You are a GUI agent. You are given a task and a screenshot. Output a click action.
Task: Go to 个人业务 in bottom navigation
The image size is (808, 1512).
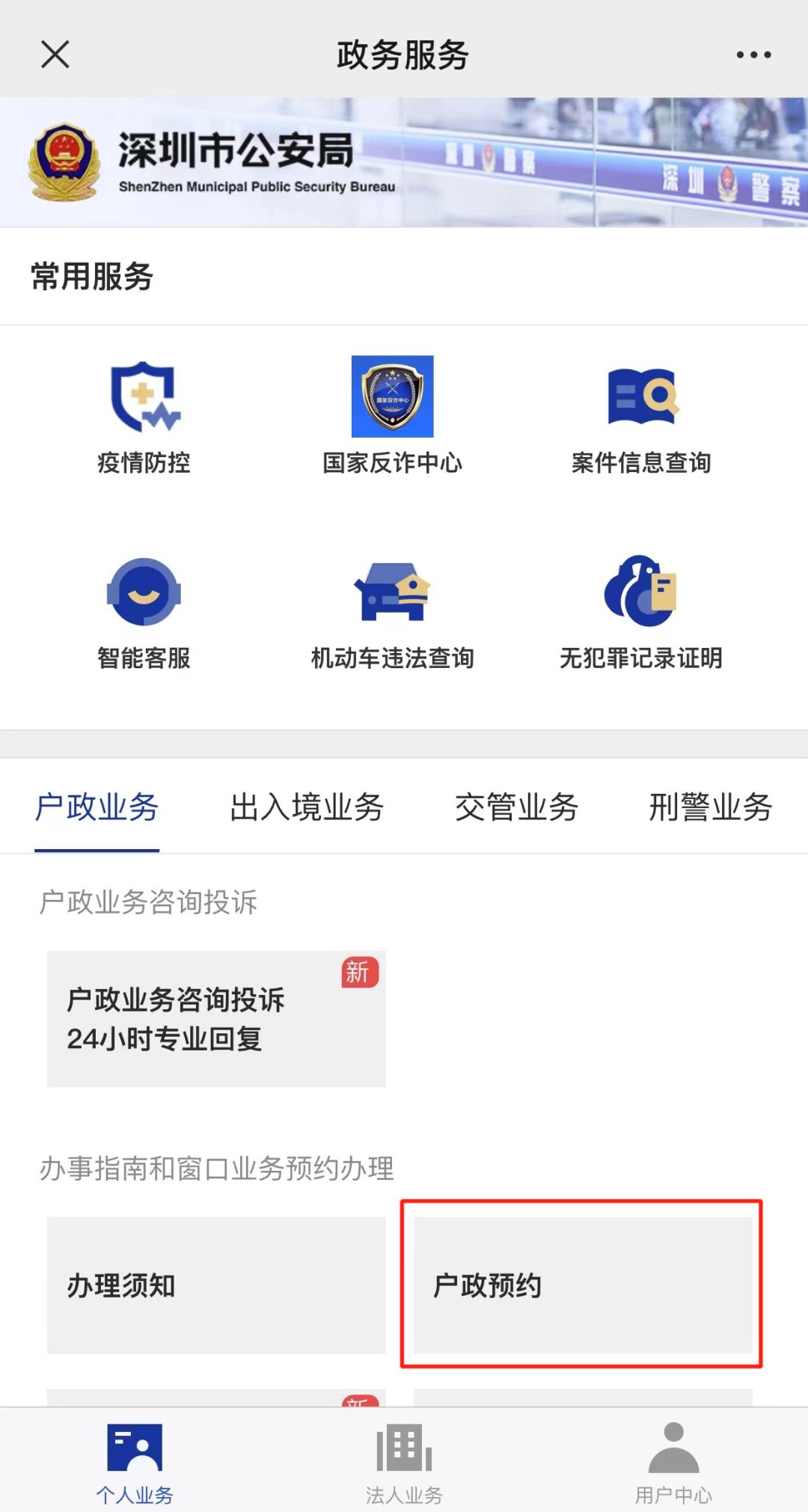click(x=135, y=1463)
